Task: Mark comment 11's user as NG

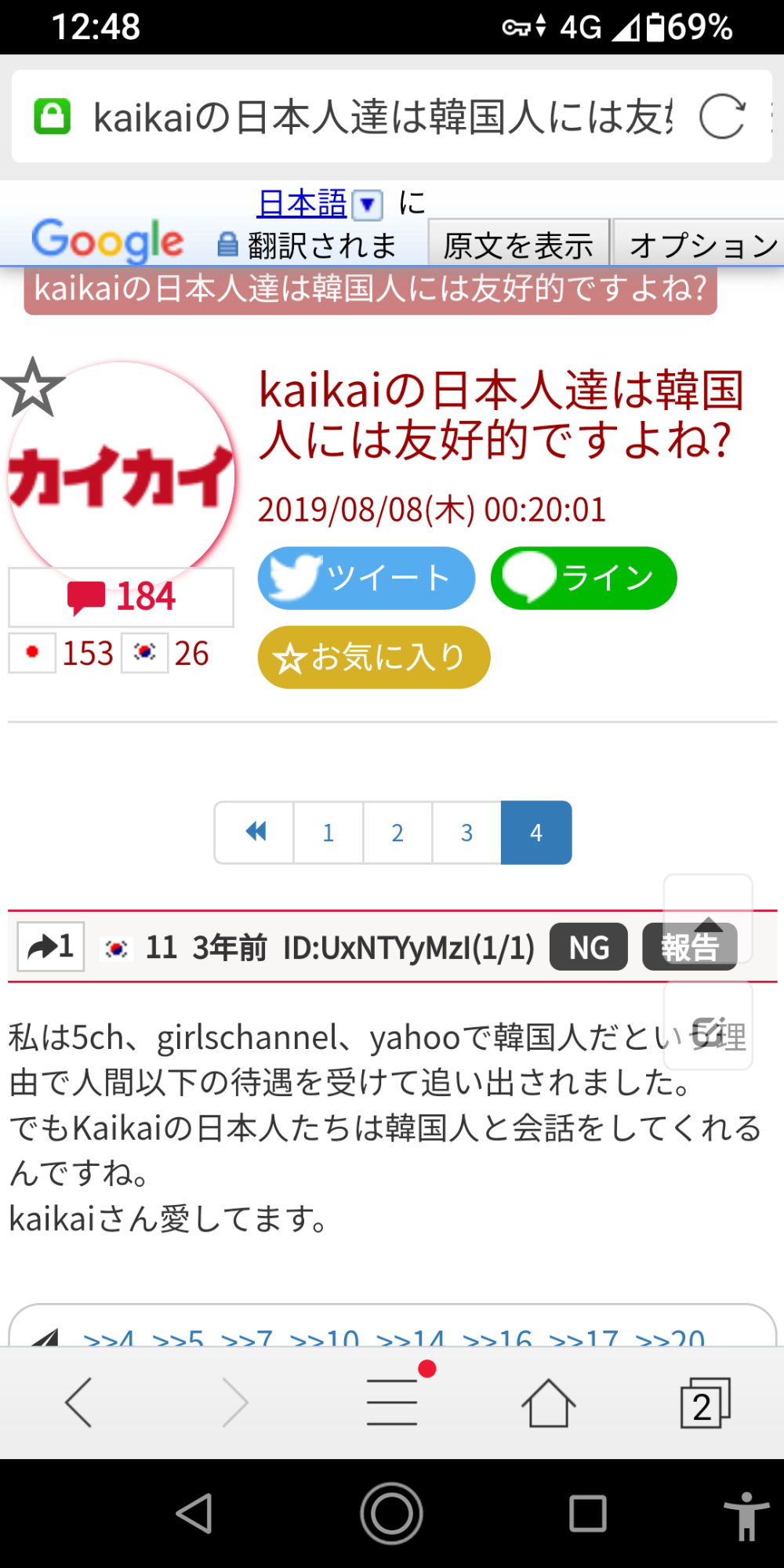Action: point(588,947)
